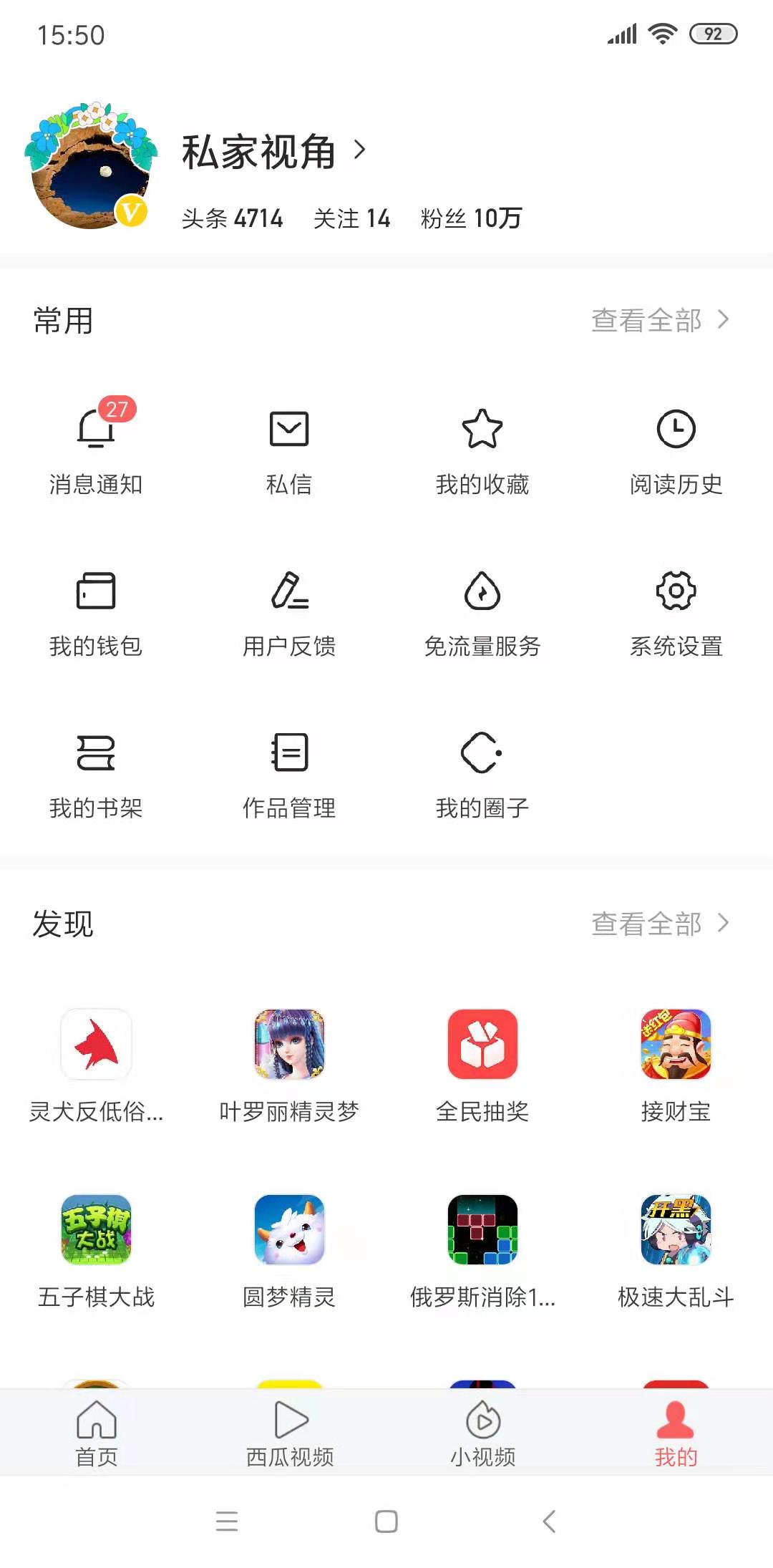Tap the profile avatar picture

tap(94, 165)
